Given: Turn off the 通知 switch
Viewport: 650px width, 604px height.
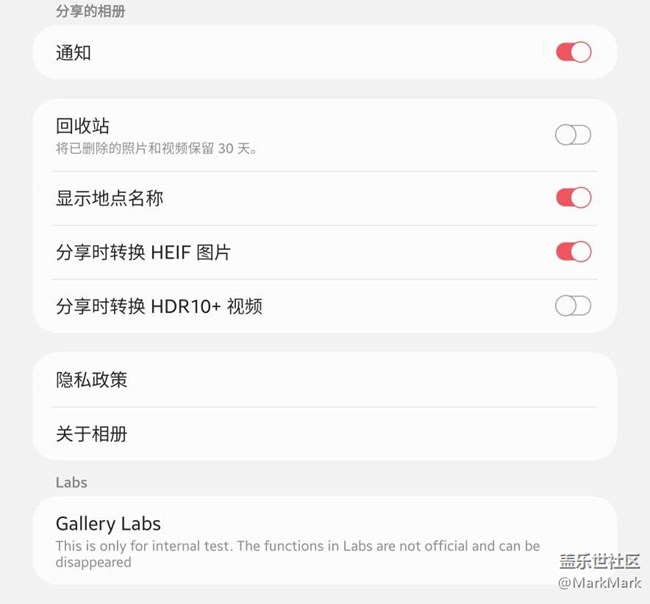Looking at the screenshot, I should [x=573, y=52].
